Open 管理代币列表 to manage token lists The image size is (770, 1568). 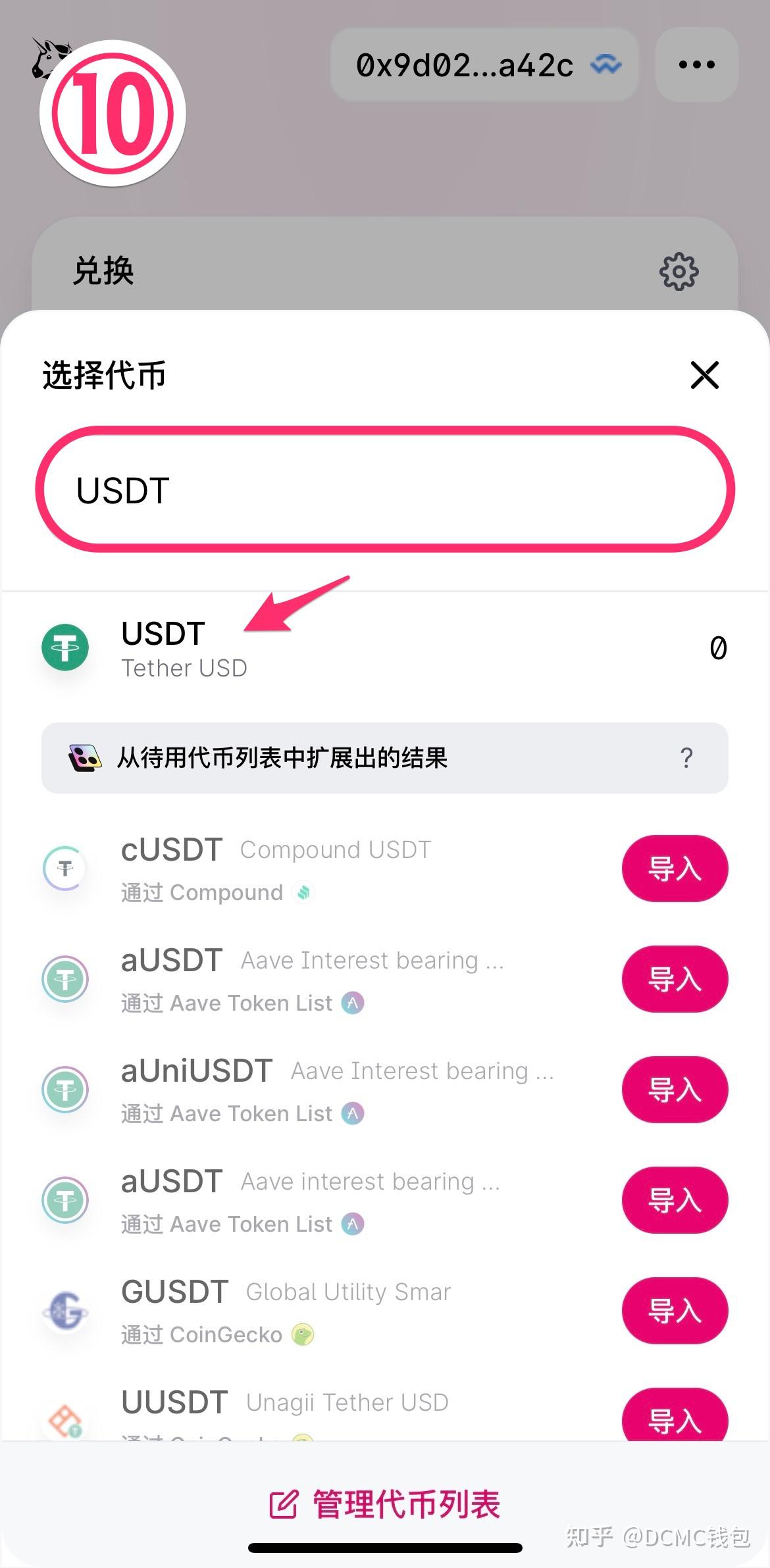(385, 1504)
